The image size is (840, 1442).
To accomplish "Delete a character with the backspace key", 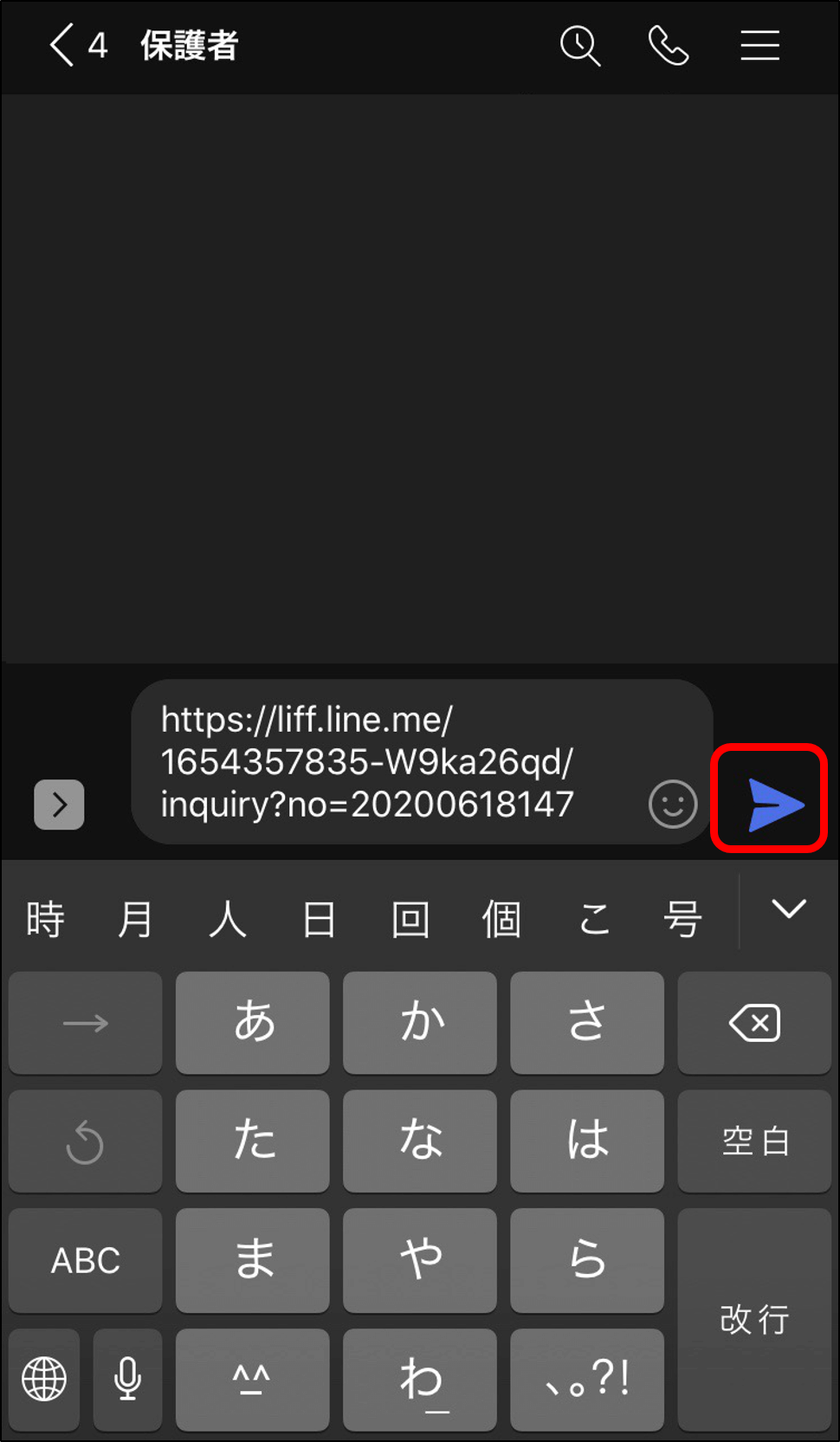I will (x=754, y=1023).
